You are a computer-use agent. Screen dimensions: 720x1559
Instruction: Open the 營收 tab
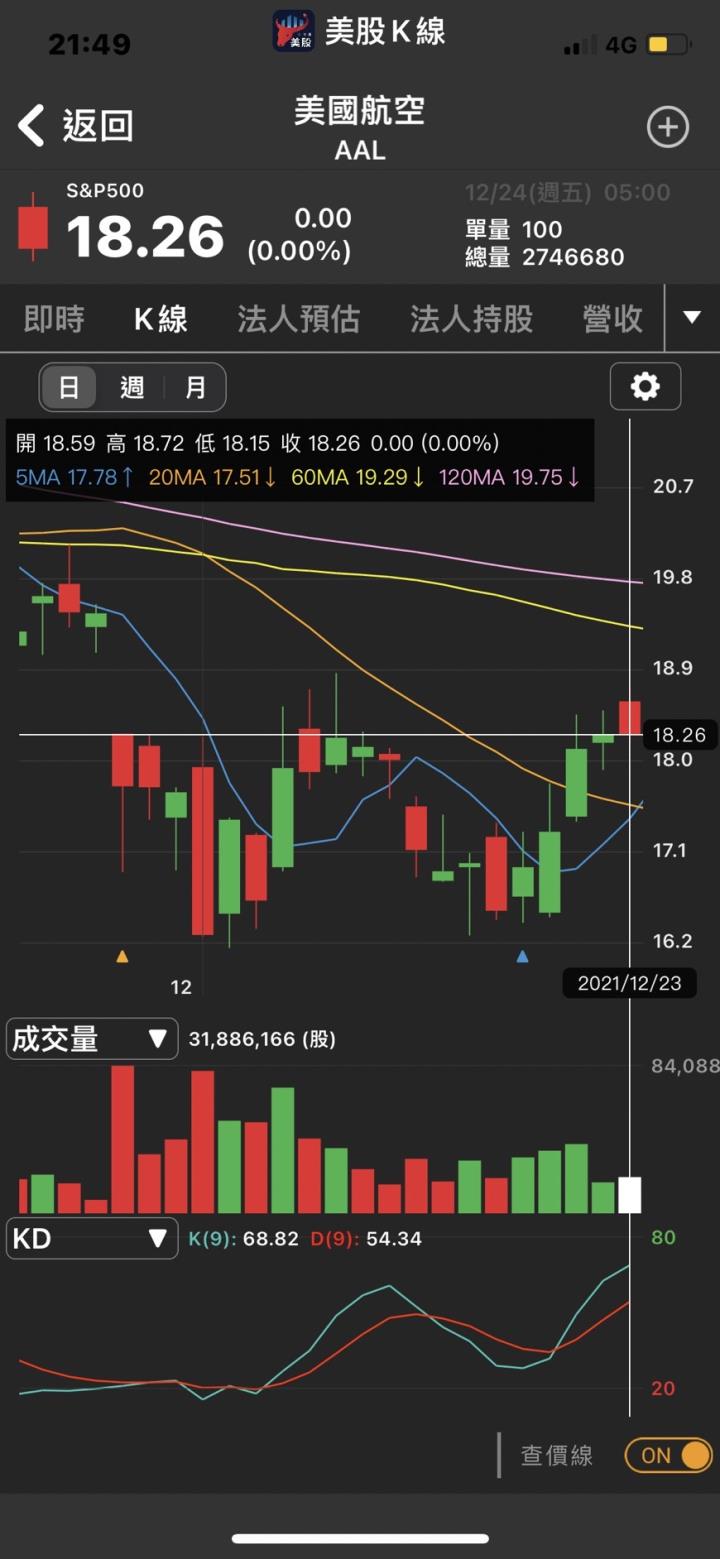pyautogui.click(x=612, y=319)
